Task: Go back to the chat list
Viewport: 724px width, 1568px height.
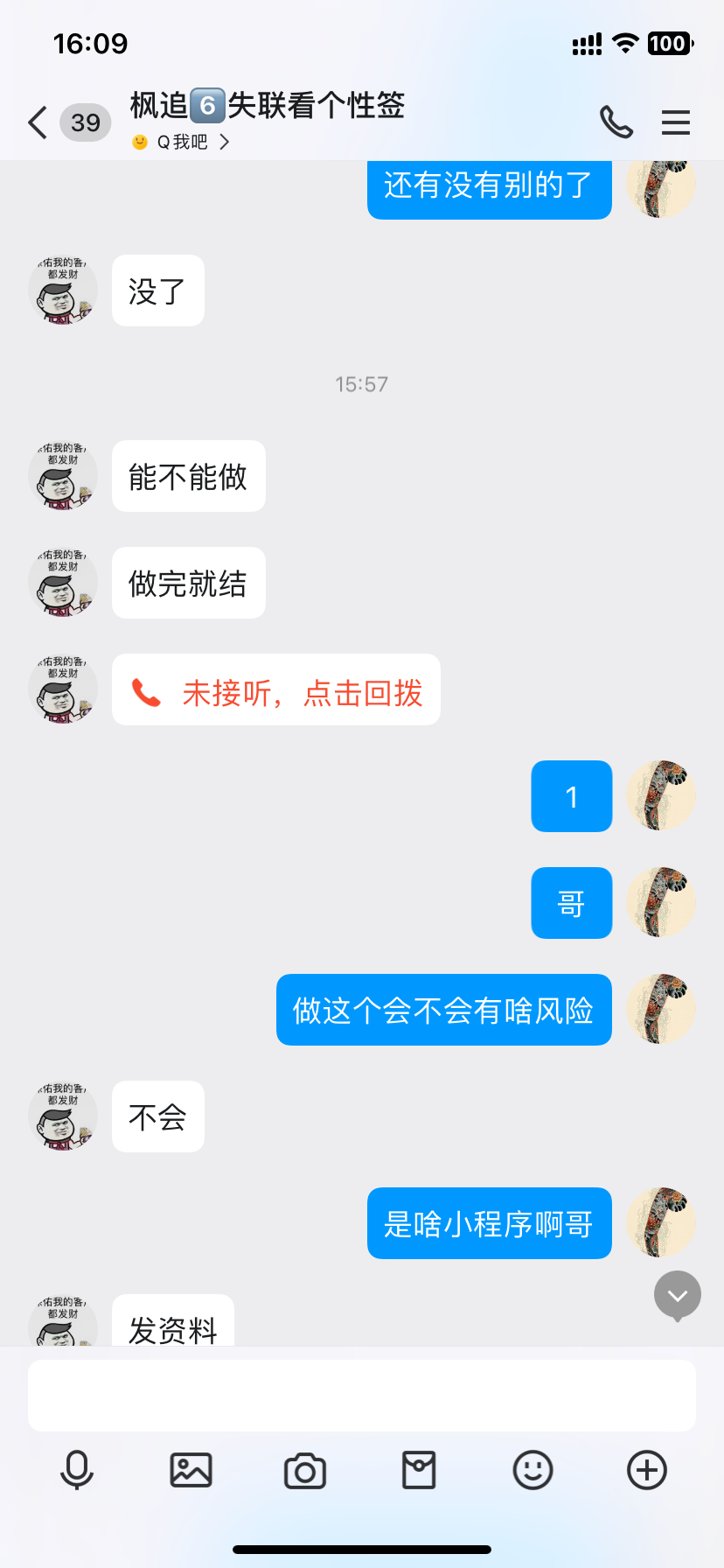Action: pos(38,122)
